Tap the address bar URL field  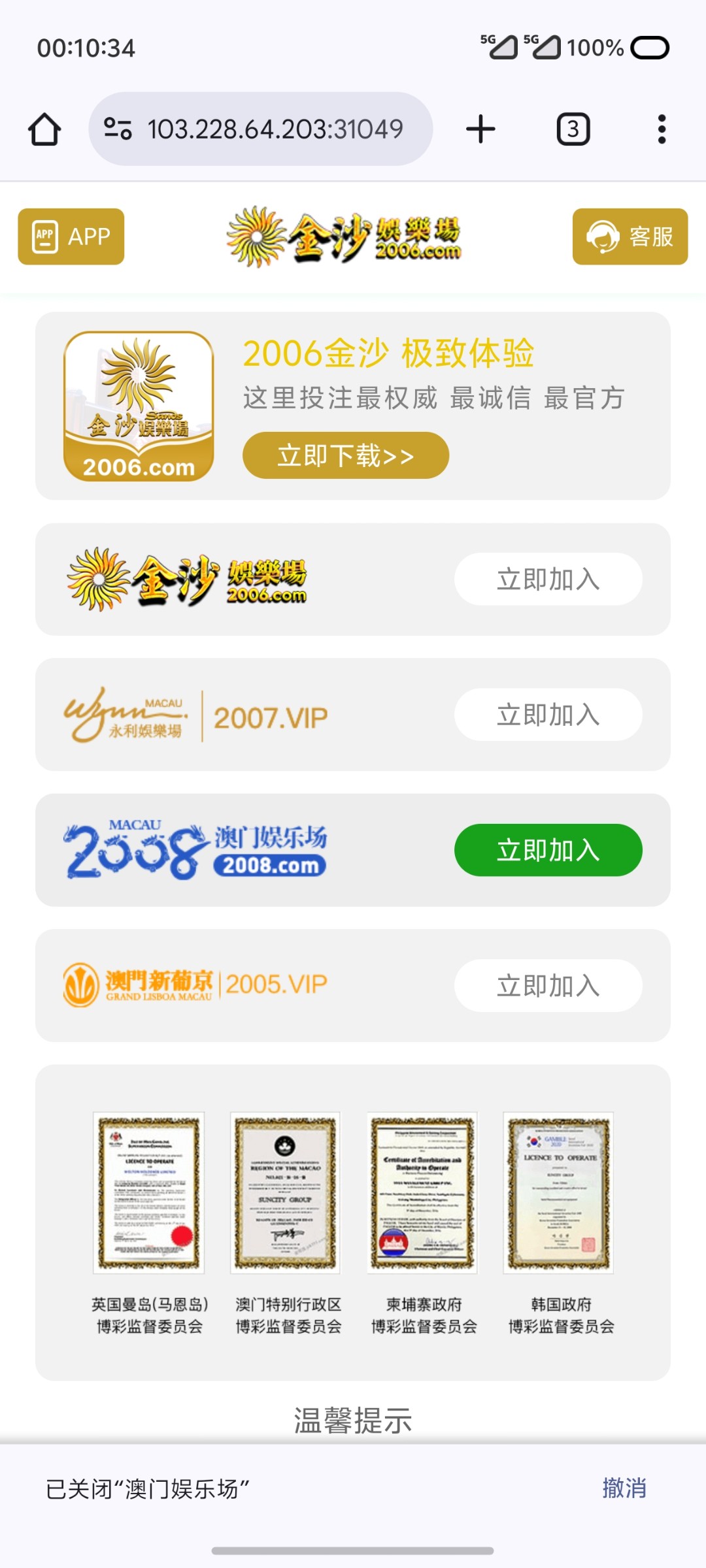pos(275,129)
